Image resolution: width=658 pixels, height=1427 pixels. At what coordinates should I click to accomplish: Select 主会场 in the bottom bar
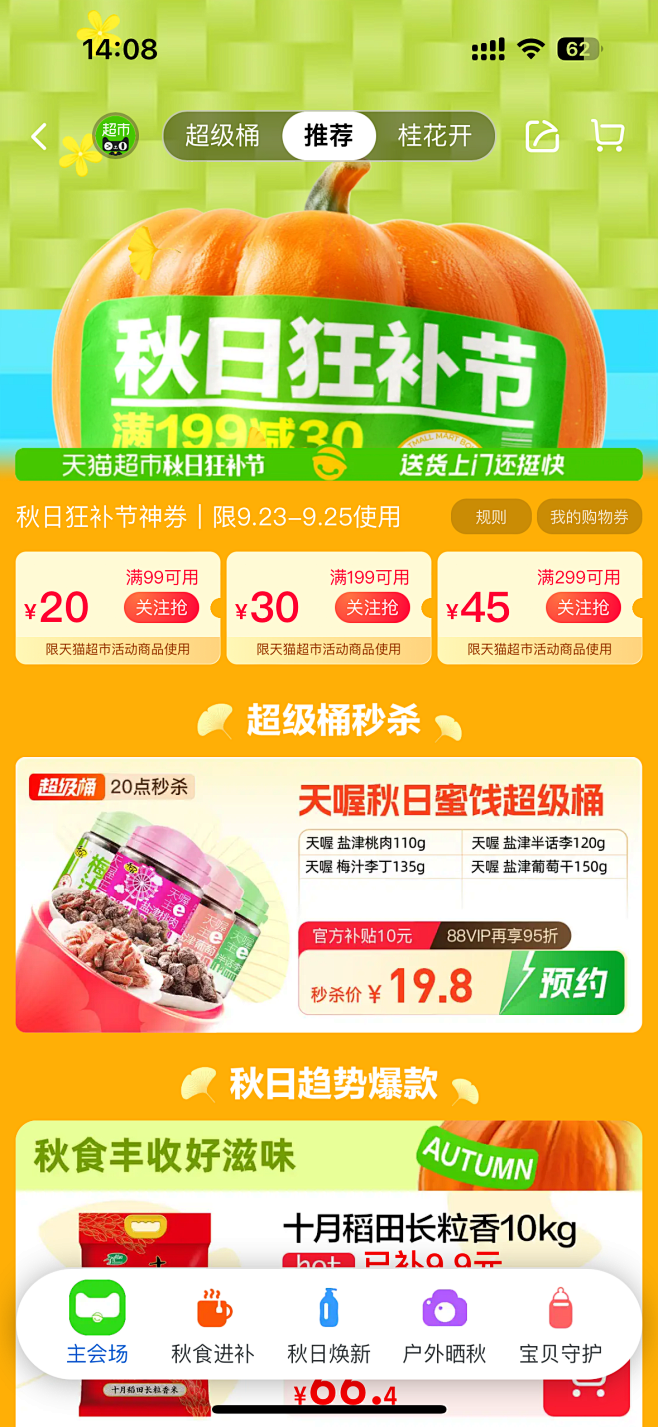(x=97, y=1323)
